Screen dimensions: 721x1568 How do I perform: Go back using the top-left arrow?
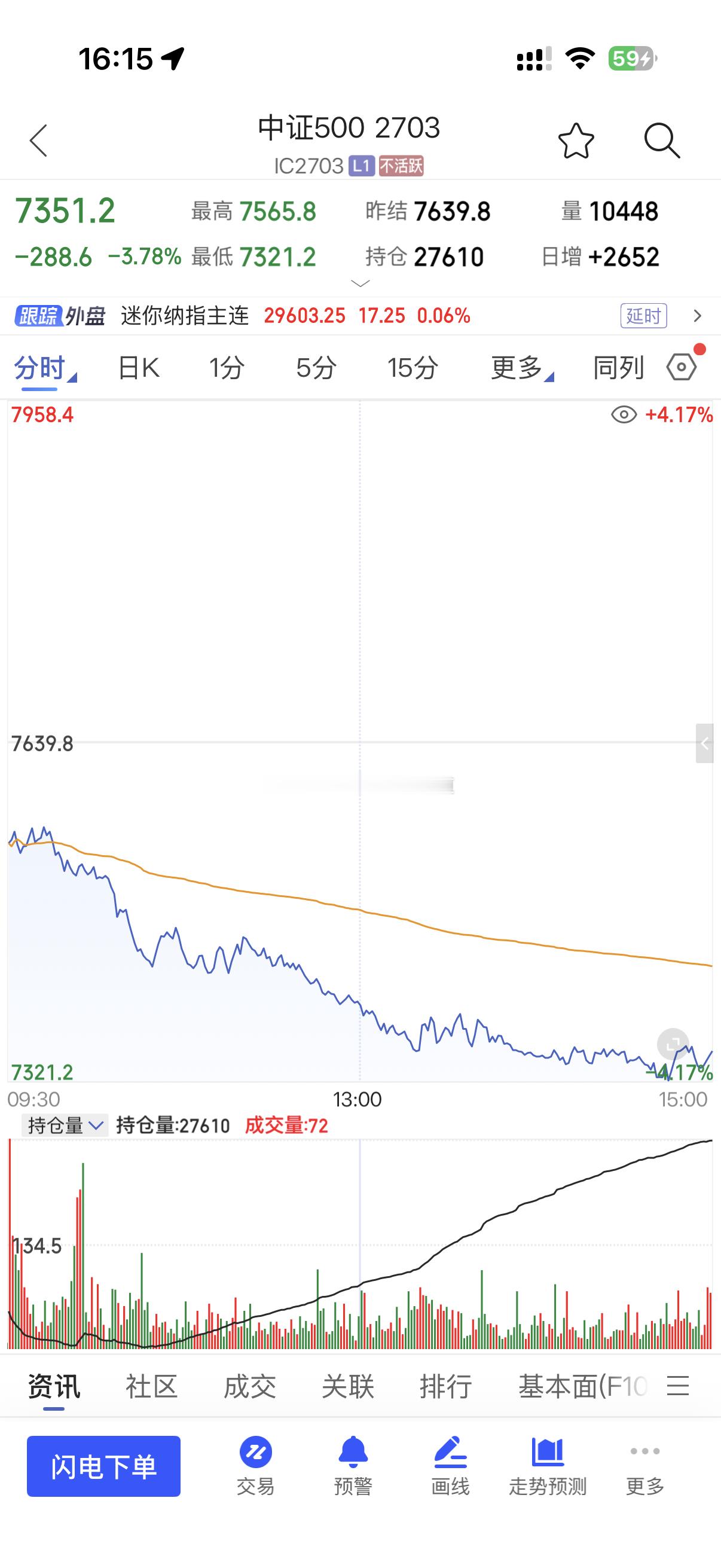click(39, 141)
